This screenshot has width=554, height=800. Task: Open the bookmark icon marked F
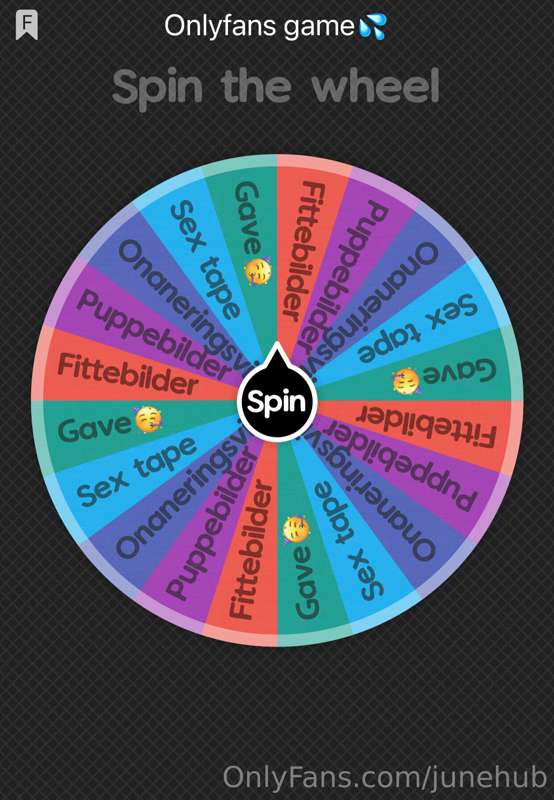[x=27, y=26]
